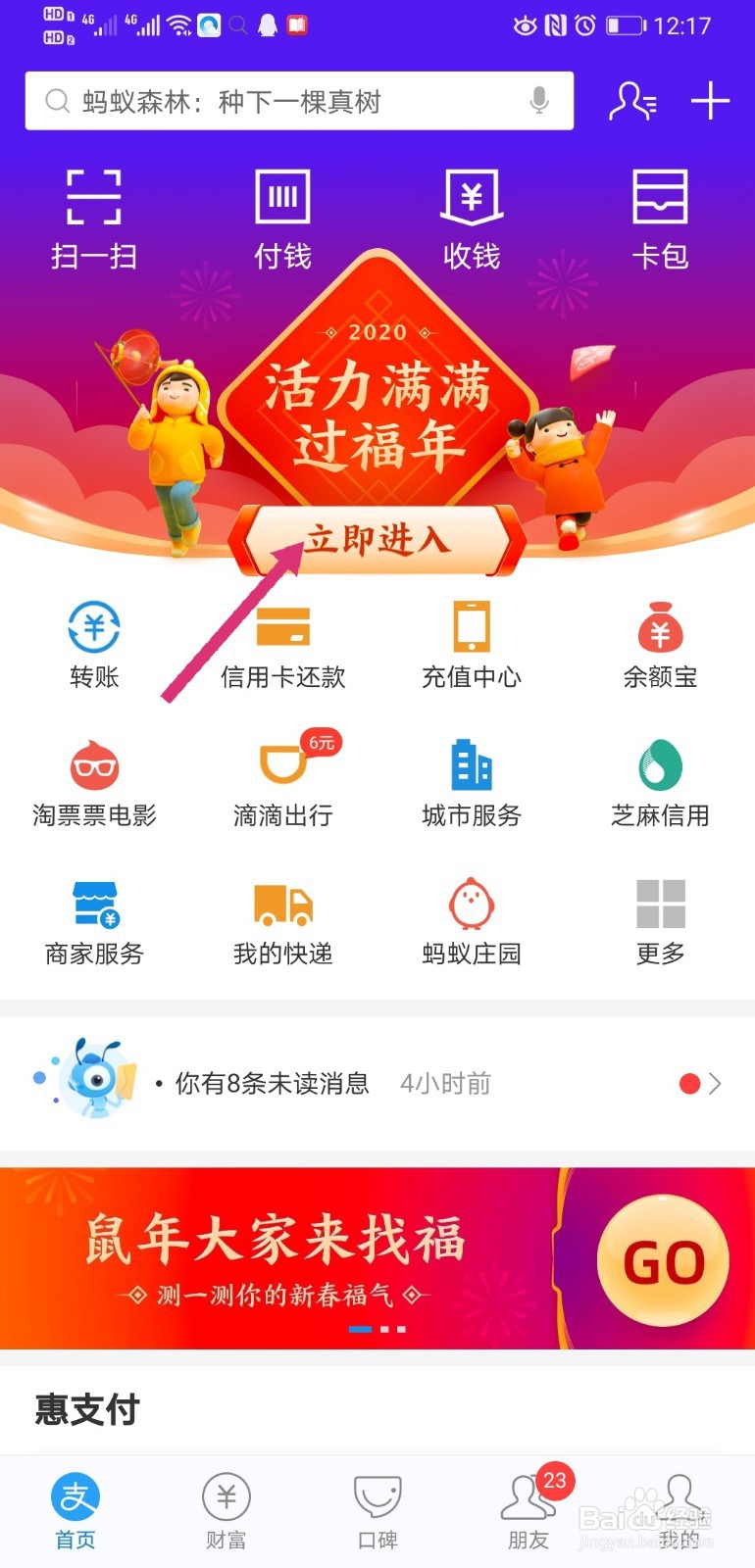This screenshot has height=1568, width=755.
Task: Open the 蚂蚁庄园 ant farm game
Action: click(x=472, y=921)
